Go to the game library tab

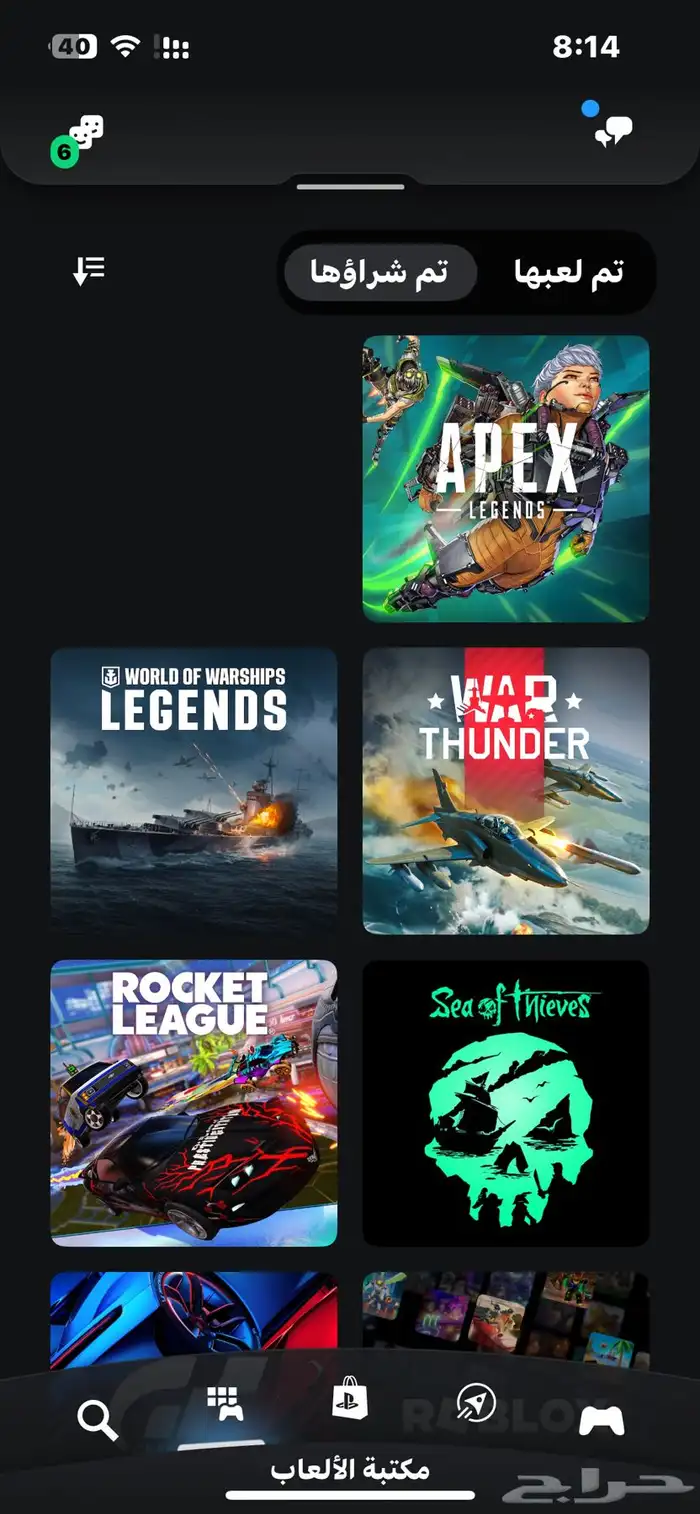[x=225, y=1405]
